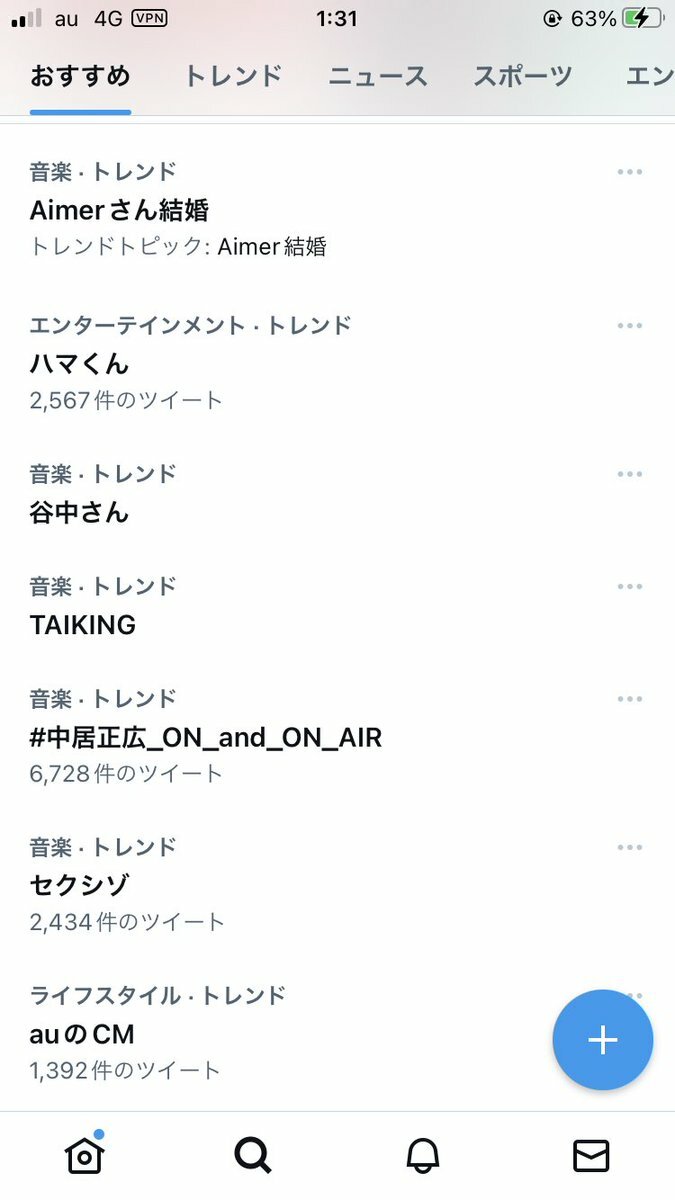675x1200 pixels.
Task: Select the おすすめ tab
Action: (80, 76)
